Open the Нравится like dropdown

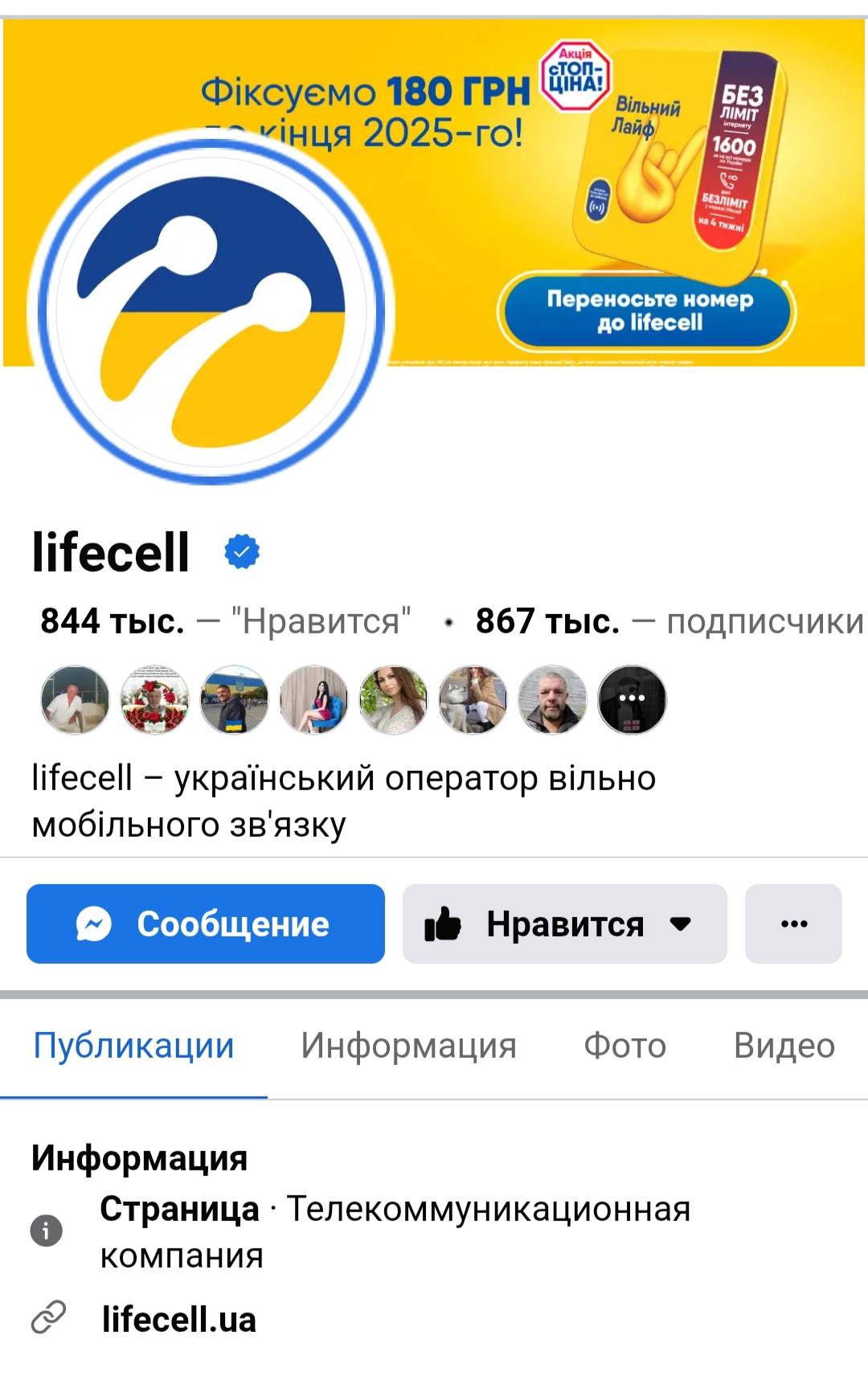coord(564,924)
